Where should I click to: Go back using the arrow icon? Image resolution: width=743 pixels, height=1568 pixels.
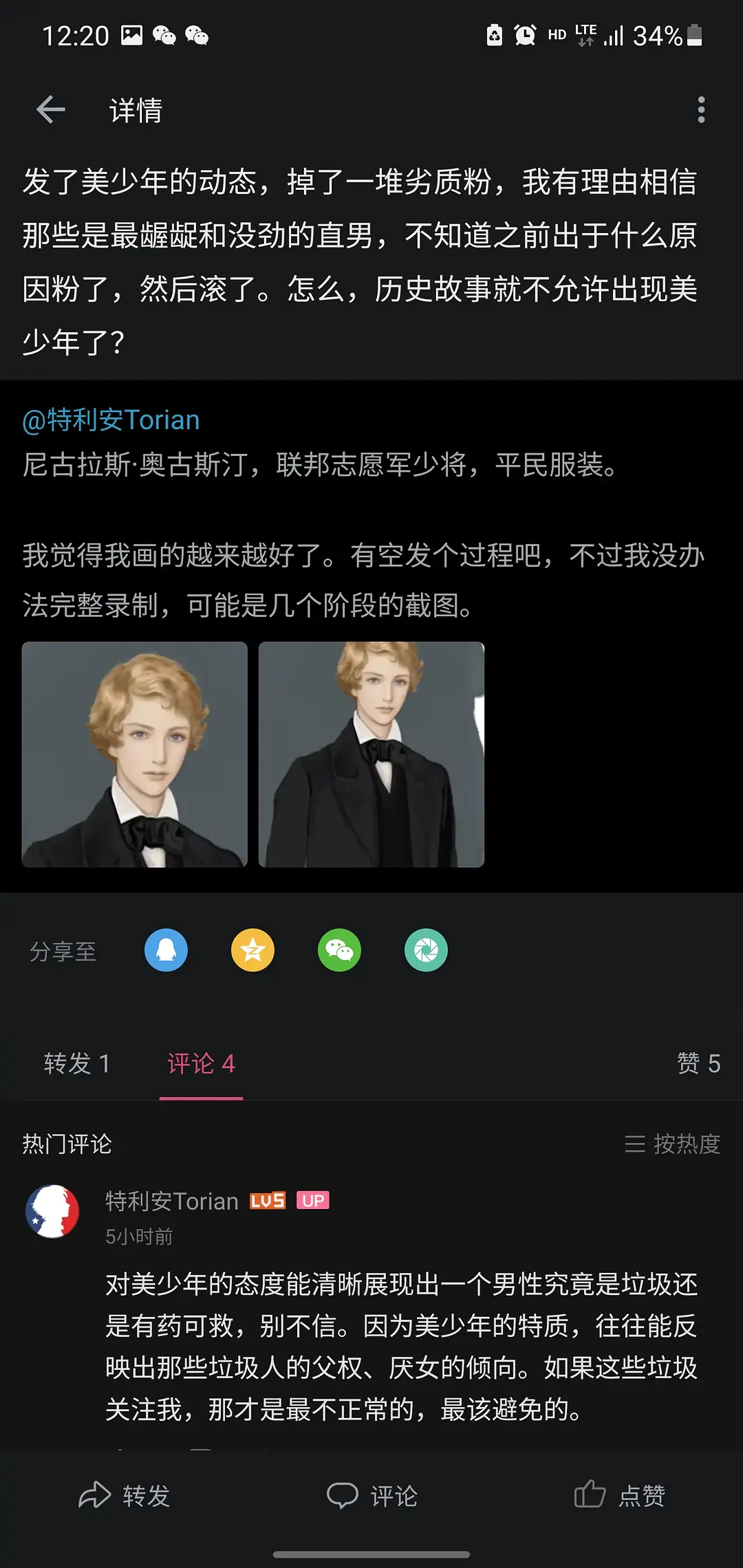tap(51, 110)
